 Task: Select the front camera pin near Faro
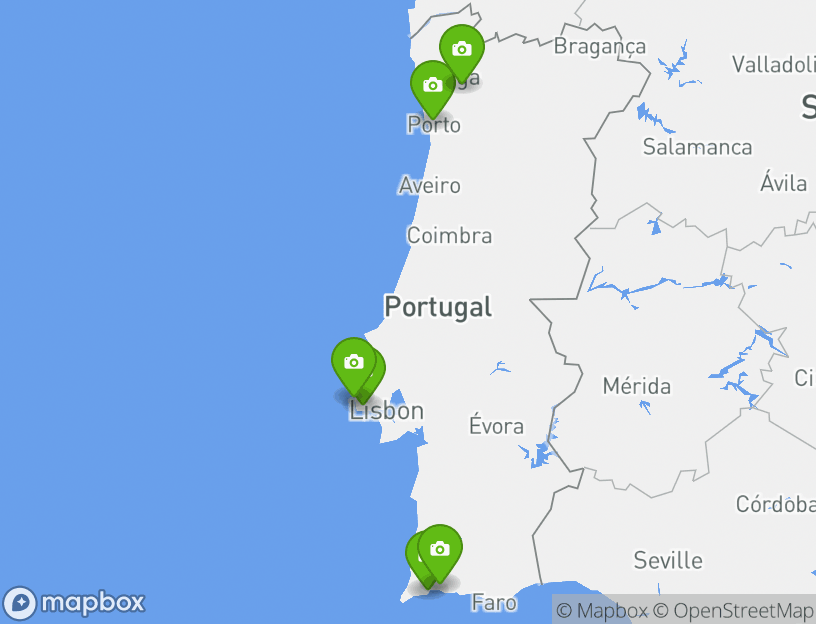(x=439, y=549)
